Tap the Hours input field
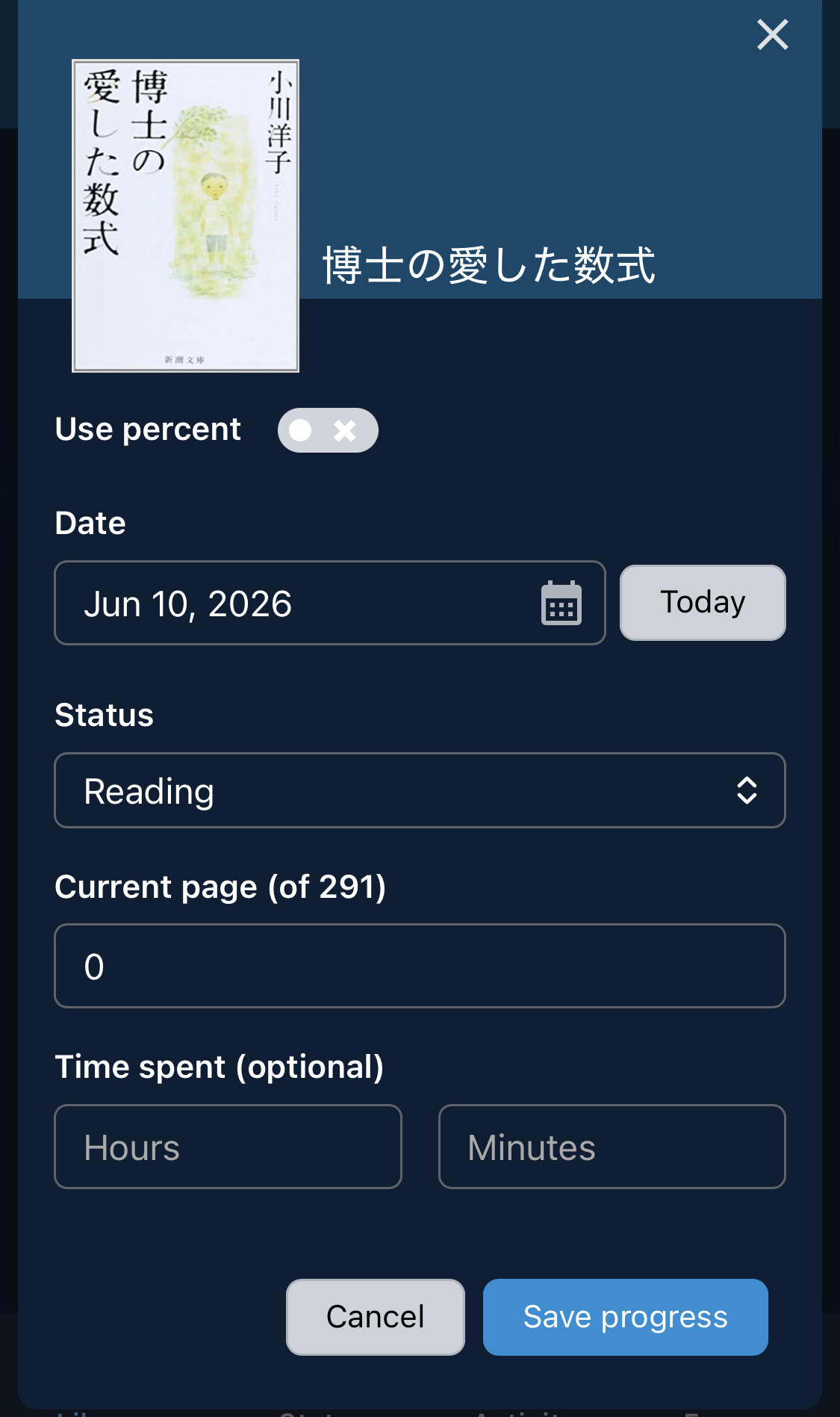This screenshot has width=840, height=1417. (228, 1147)
